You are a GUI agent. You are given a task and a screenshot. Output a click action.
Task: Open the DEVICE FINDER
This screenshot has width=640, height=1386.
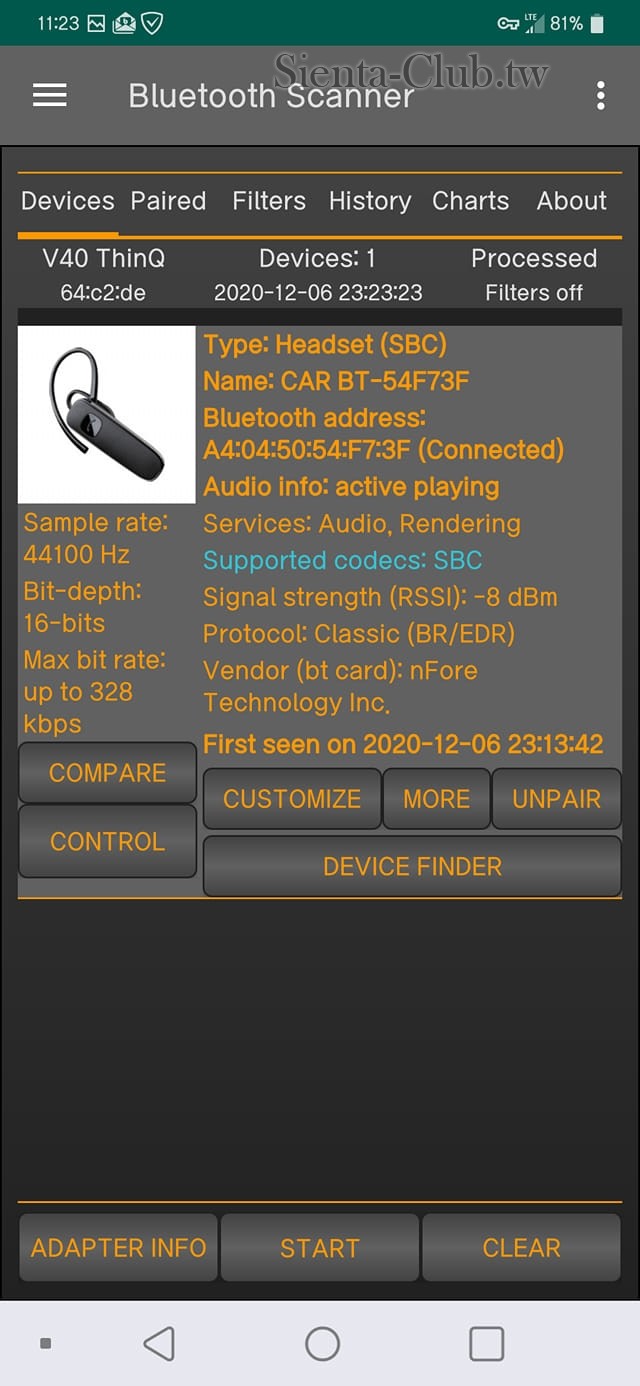coord(412,866)
